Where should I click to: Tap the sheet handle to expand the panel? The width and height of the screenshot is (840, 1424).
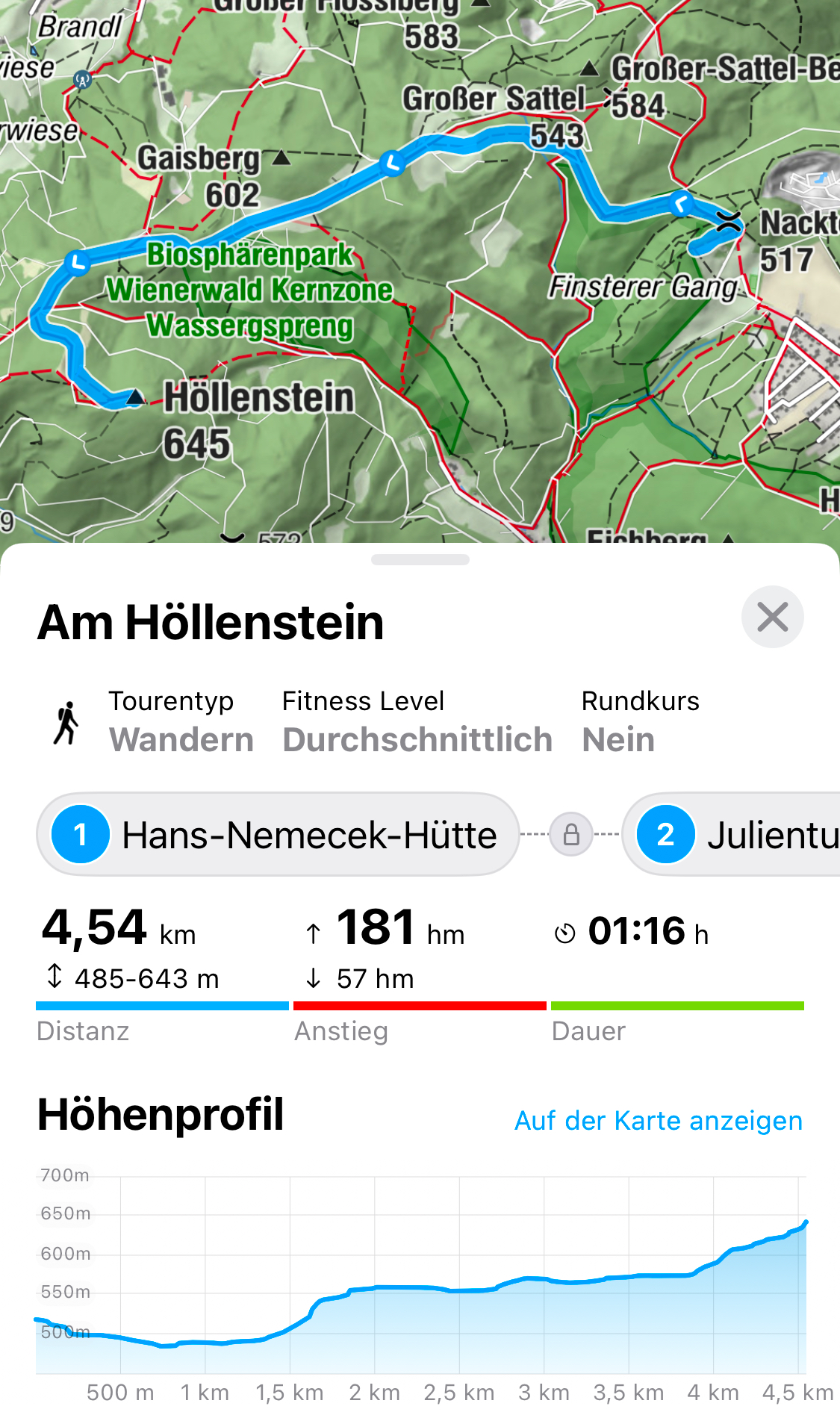420,559
